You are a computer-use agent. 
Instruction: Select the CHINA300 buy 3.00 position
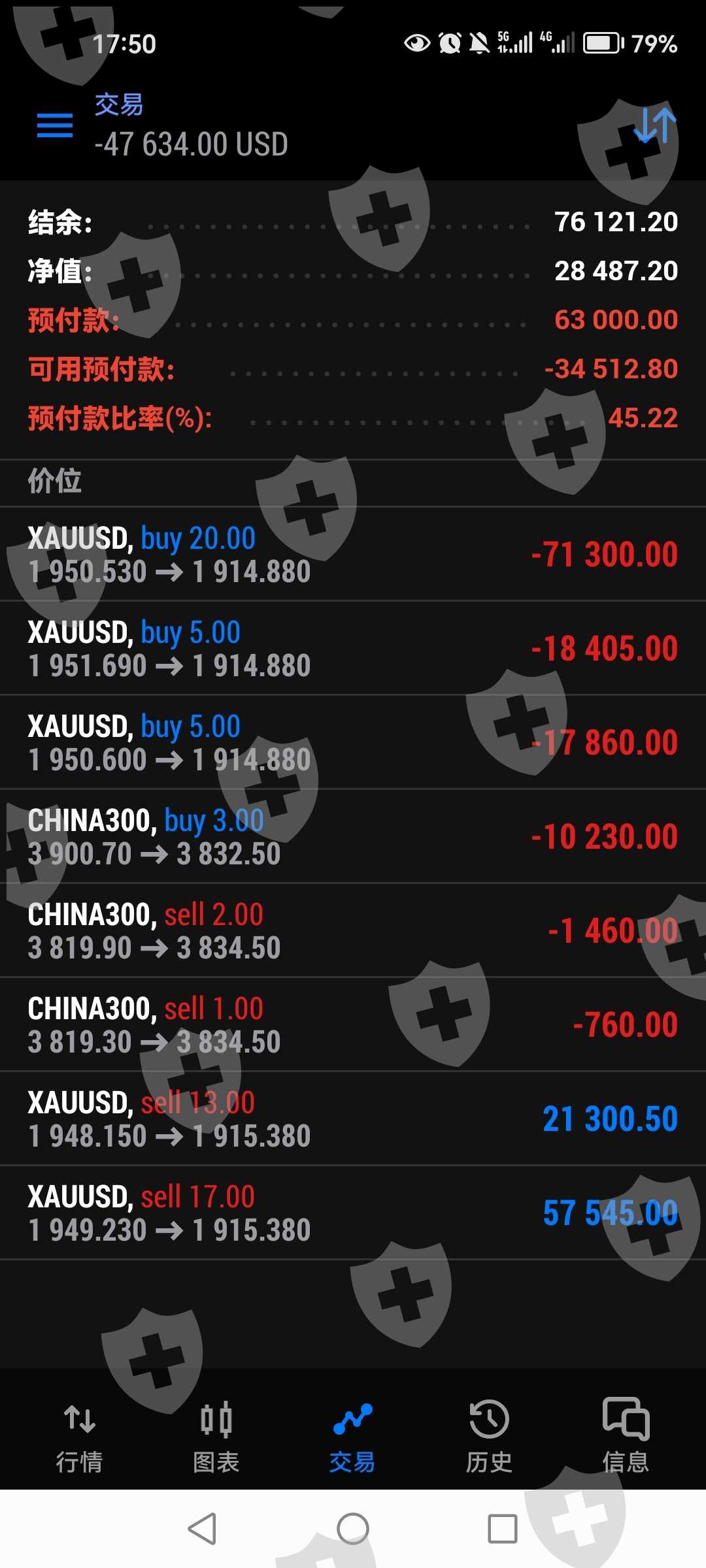(x=353, y=836)
